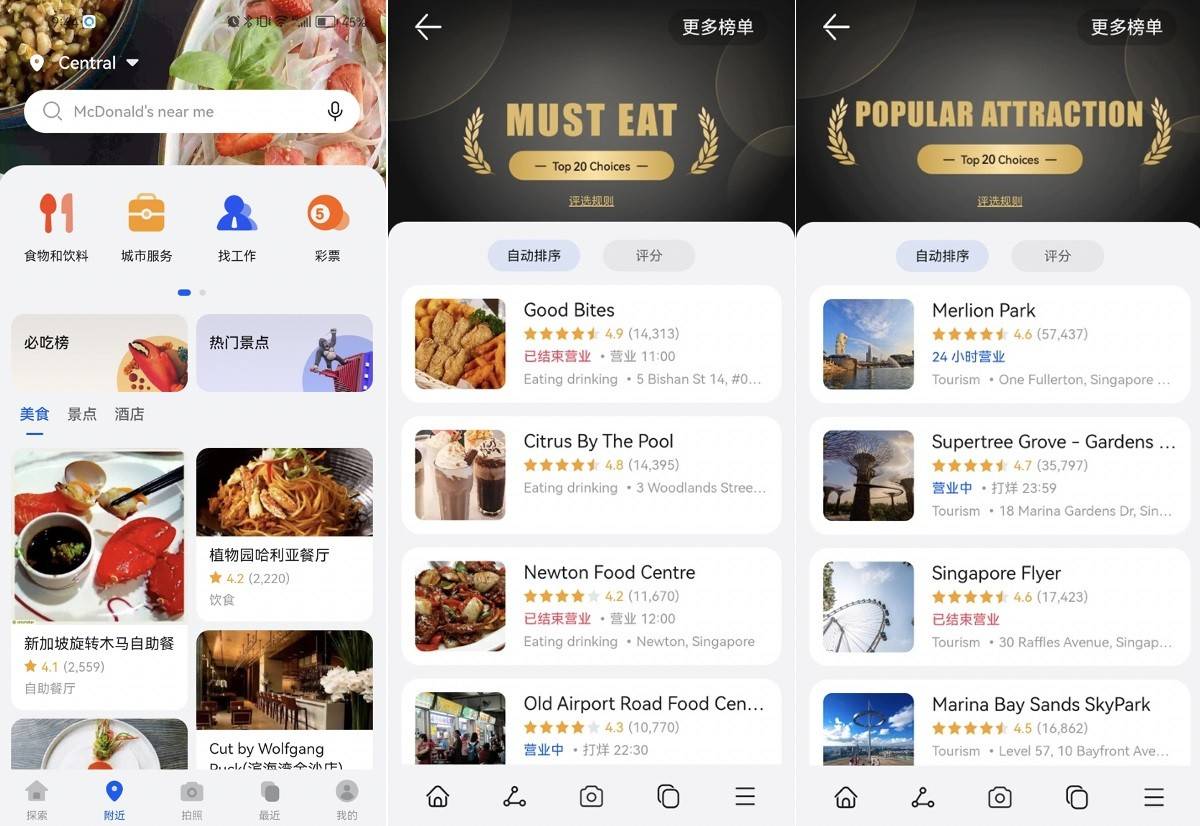The image size is (1200, 826).
Task: Tap 更多榜单 on the Popular Attraction screen
Action: [x=1126, y=27]
